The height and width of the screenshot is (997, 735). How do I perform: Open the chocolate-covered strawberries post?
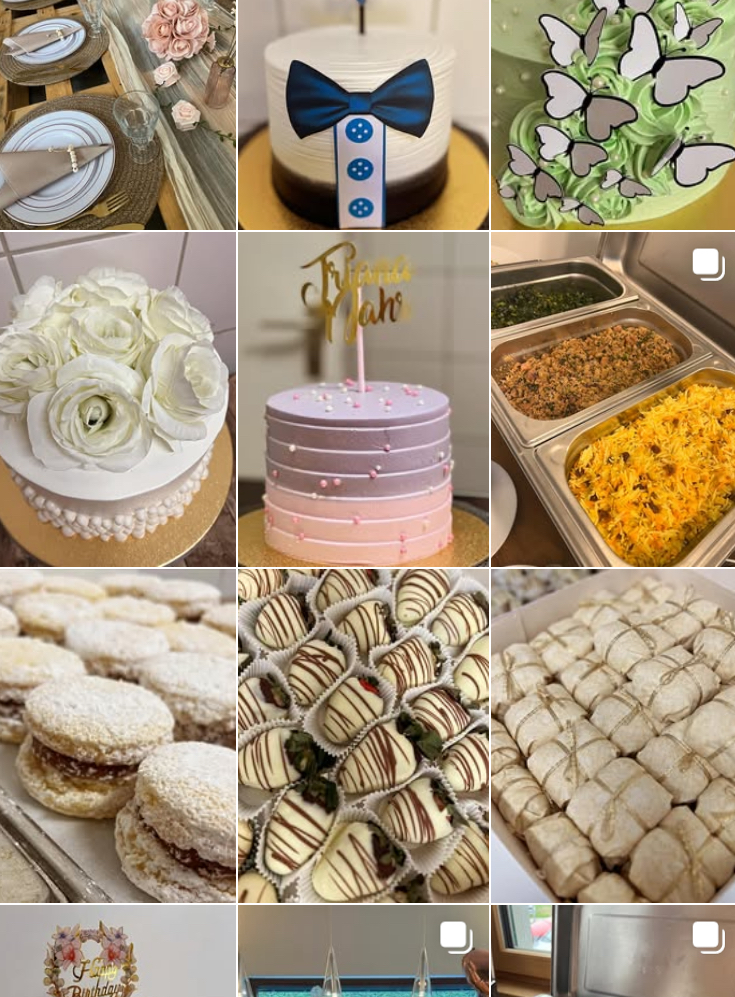[x=363, y=736]
